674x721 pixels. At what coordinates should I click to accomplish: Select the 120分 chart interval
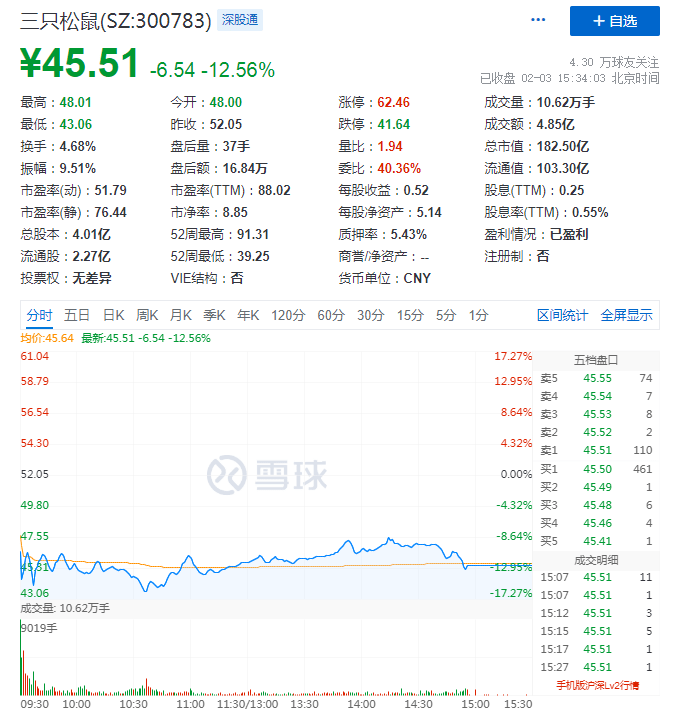(288, 315)
